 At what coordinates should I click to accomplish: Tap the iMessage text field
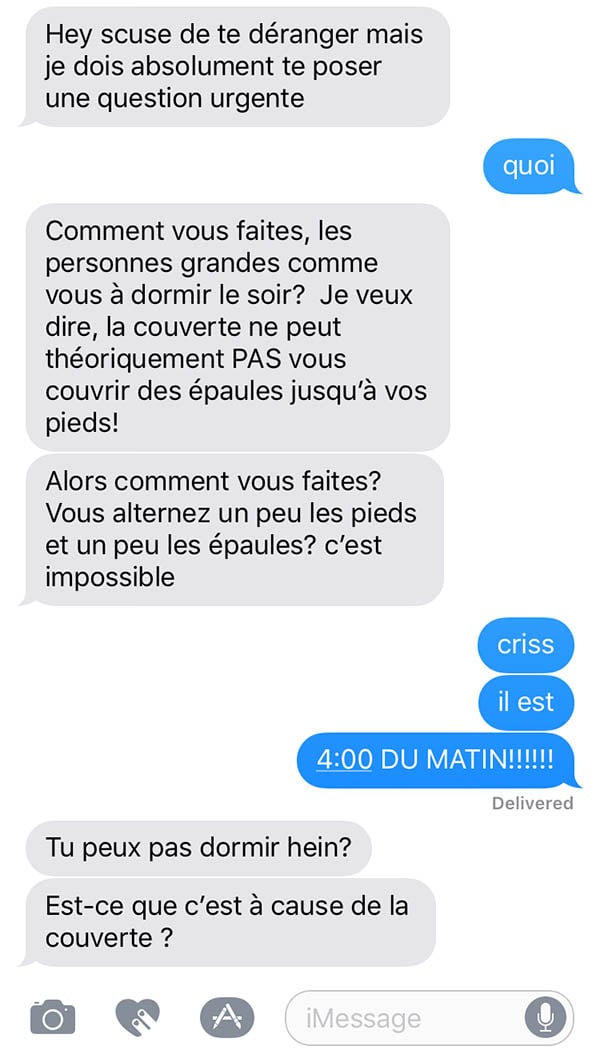pyautogui.click(x=400, y=1018)
